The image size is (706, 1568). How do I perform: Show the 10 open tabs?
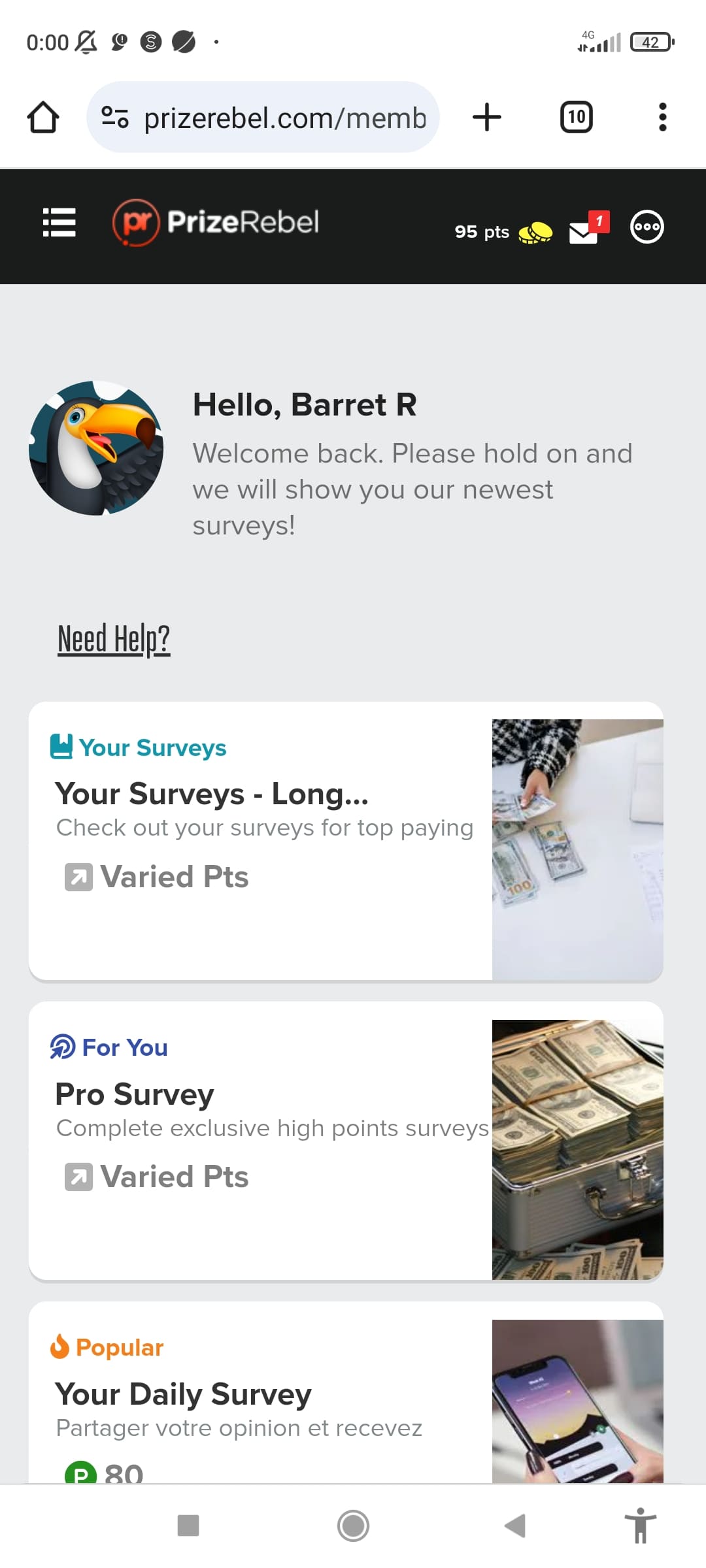[x=577, y=118]
